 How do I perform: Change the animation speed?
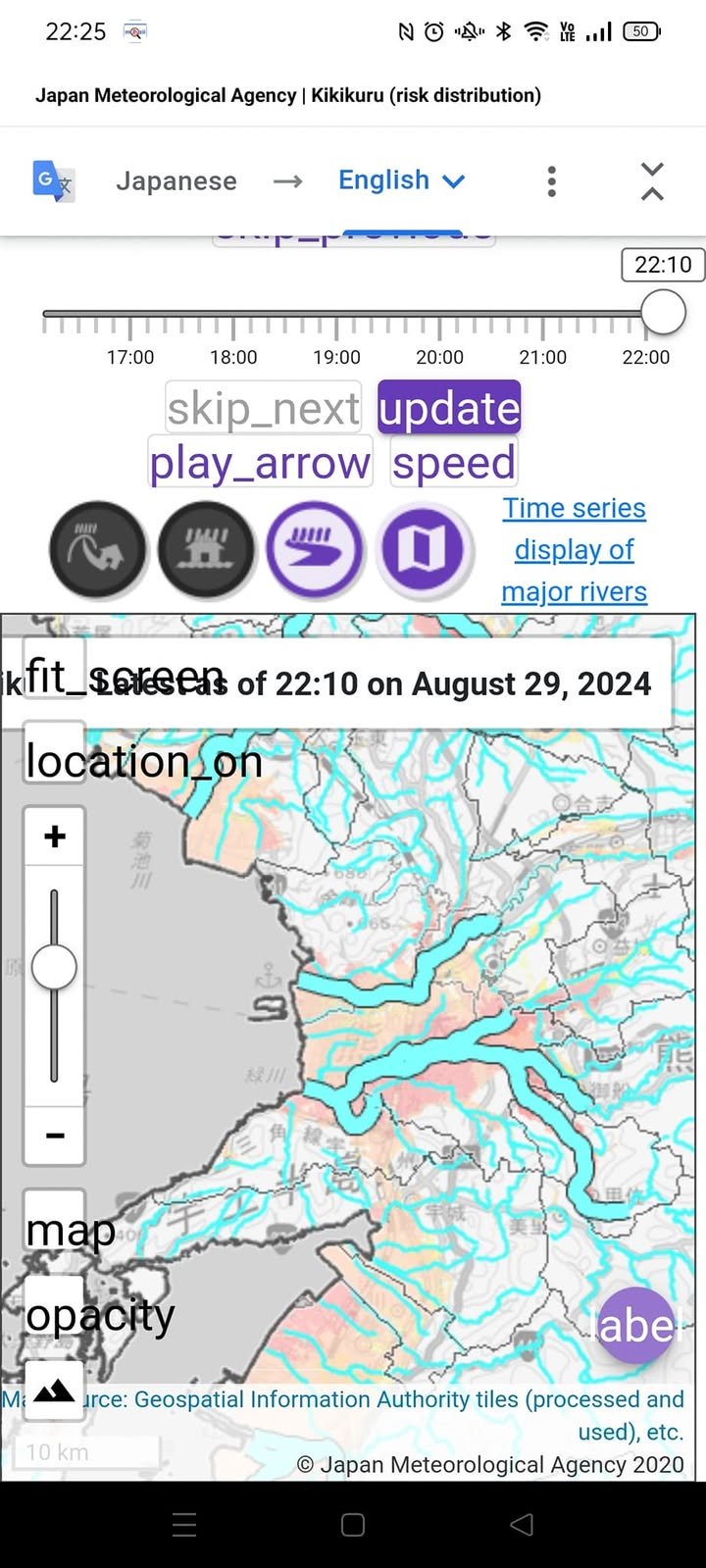tap(454, 462)
